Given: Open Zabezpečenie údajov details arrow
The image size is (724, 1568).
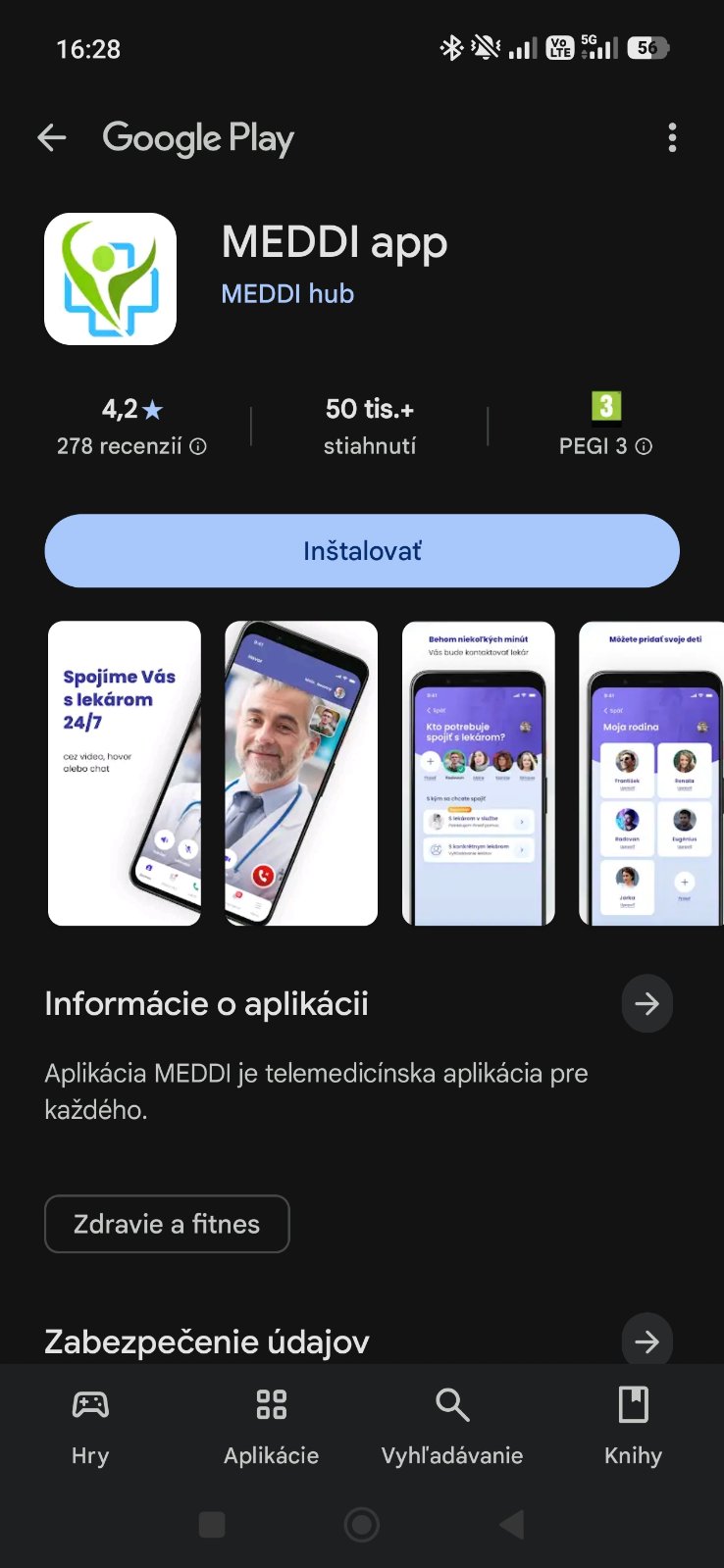Looking at the screenshot, I should [646, 1340].
